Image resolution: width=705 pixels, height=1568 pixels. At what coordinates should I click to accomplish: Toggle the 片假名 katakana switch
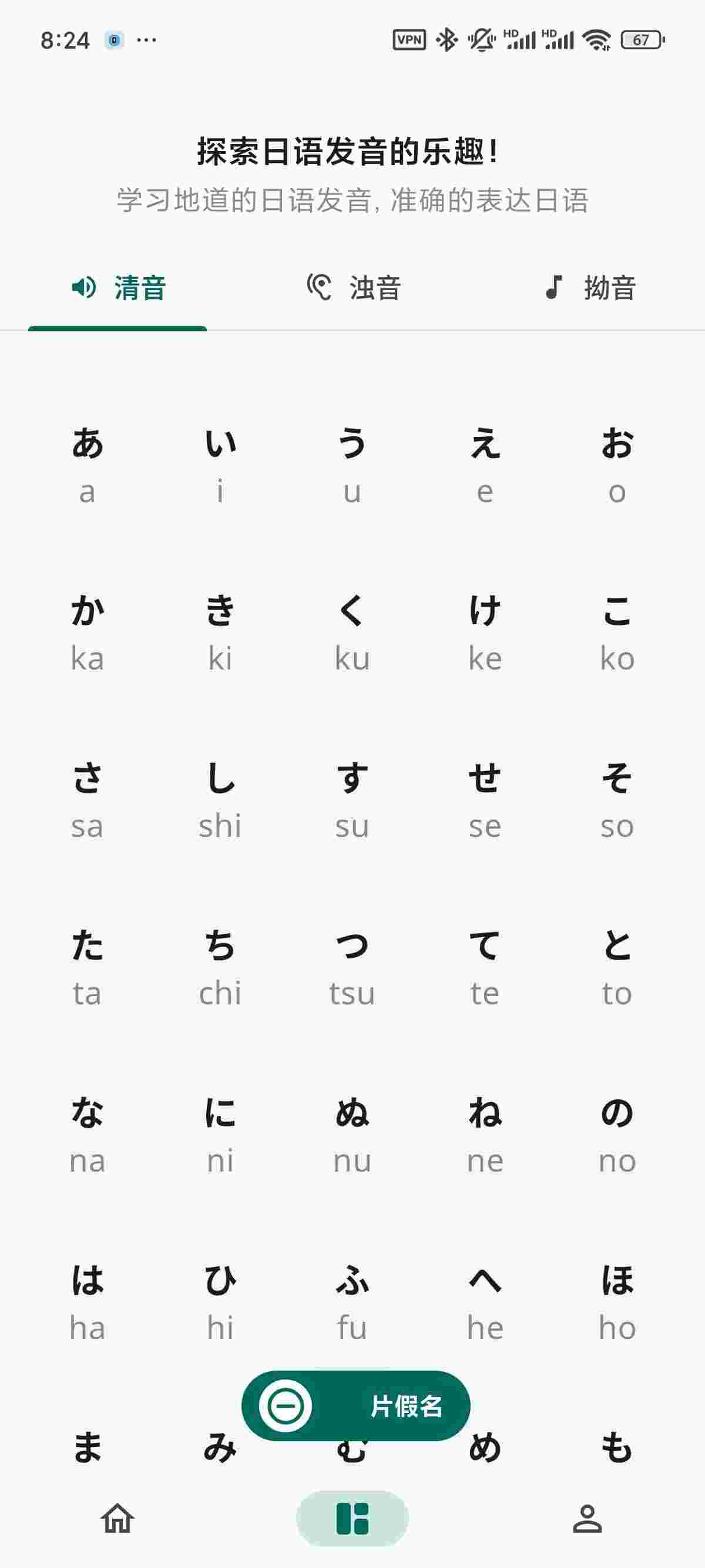coord(355,1405)
